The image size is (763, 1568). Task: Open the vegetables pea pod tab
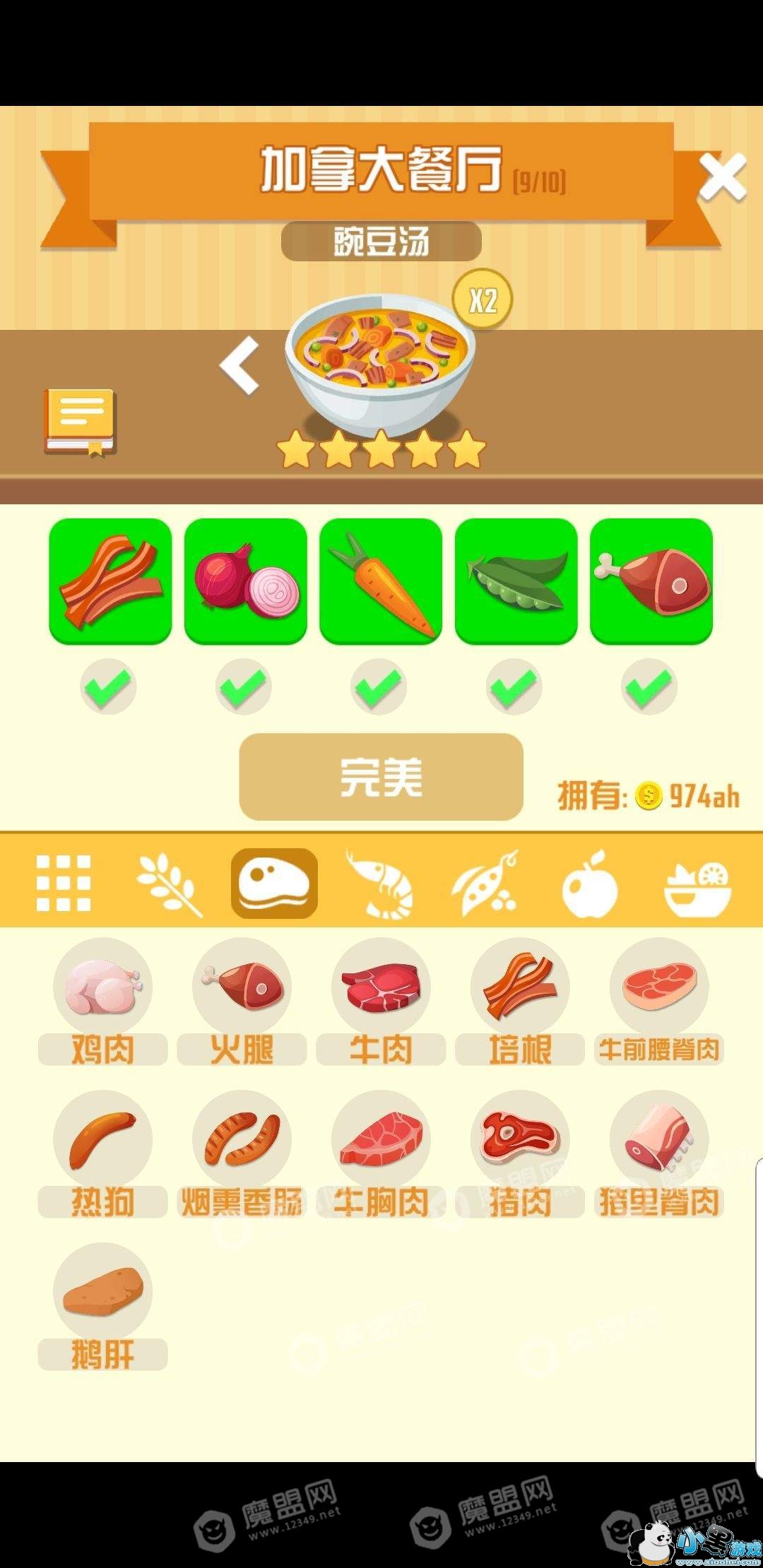tap(486, 883)
